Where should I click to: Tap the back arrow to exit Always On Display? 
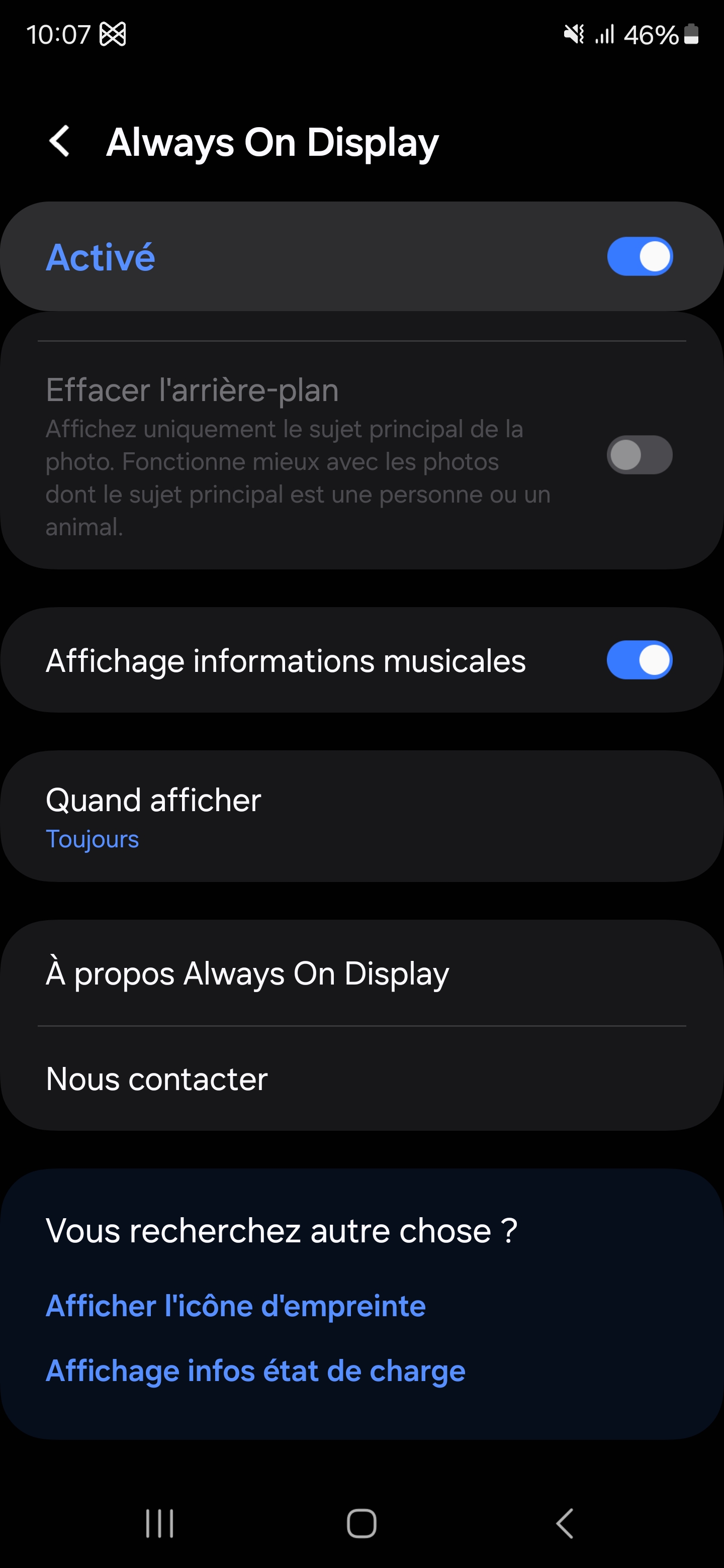tap(60, 141)
